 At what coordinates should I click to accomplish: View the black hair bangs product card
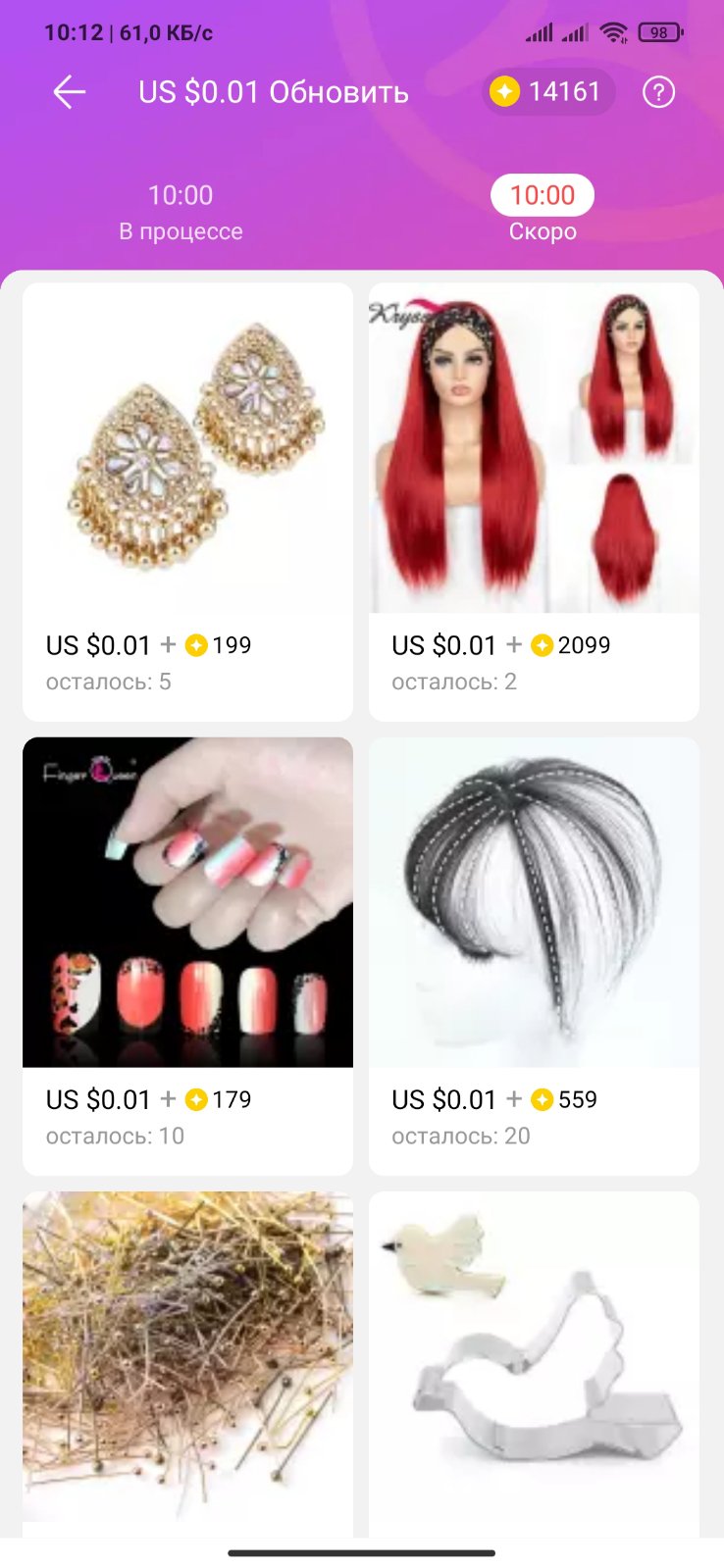tap(534, 954)
